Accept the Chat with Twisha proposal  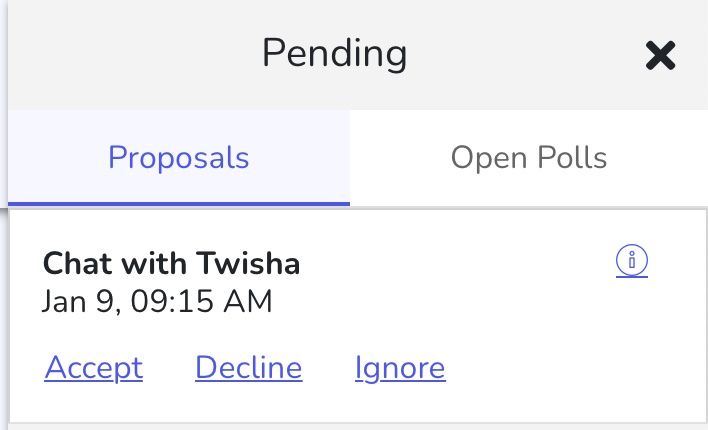point(94,368)
